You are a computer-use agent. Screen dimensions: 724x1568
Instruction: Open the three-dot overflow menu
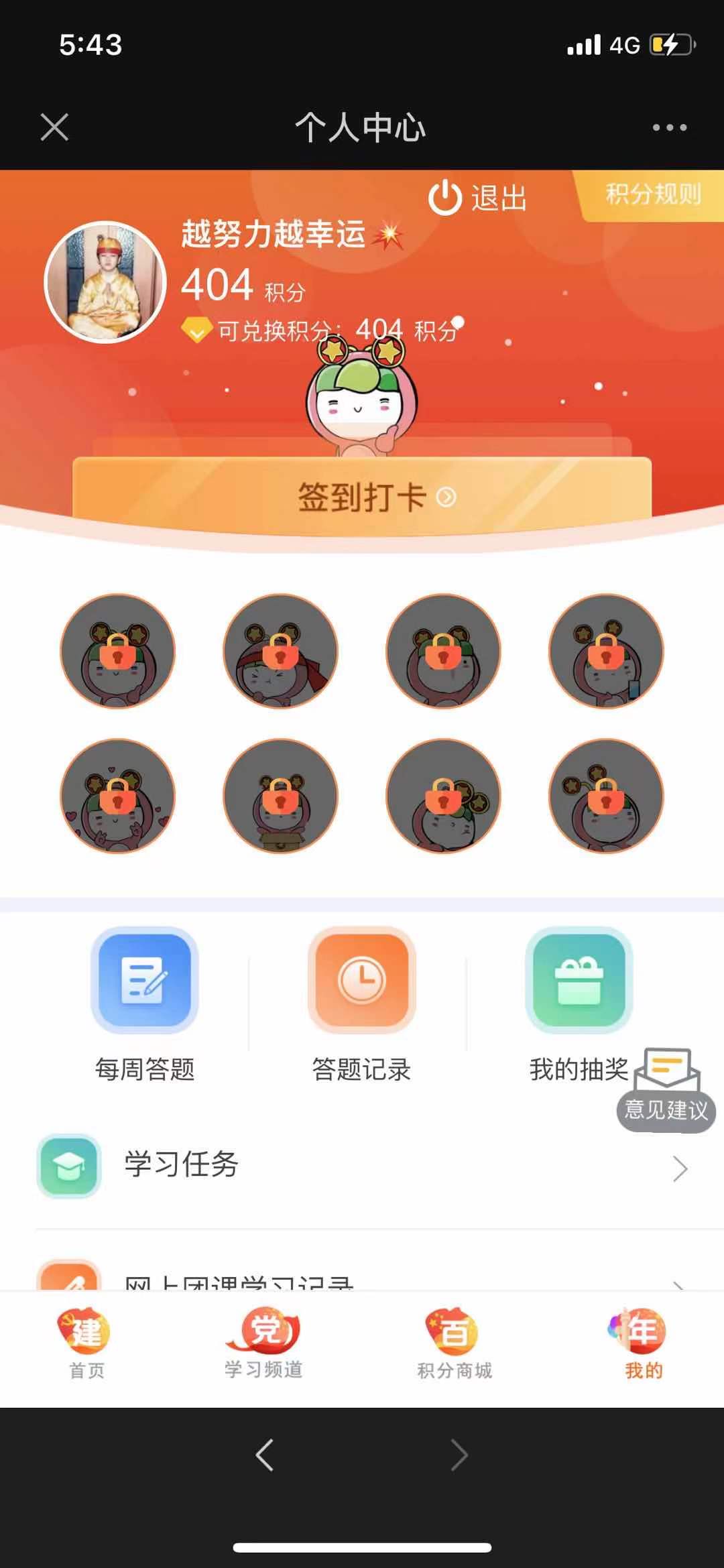tap(670, 127)
